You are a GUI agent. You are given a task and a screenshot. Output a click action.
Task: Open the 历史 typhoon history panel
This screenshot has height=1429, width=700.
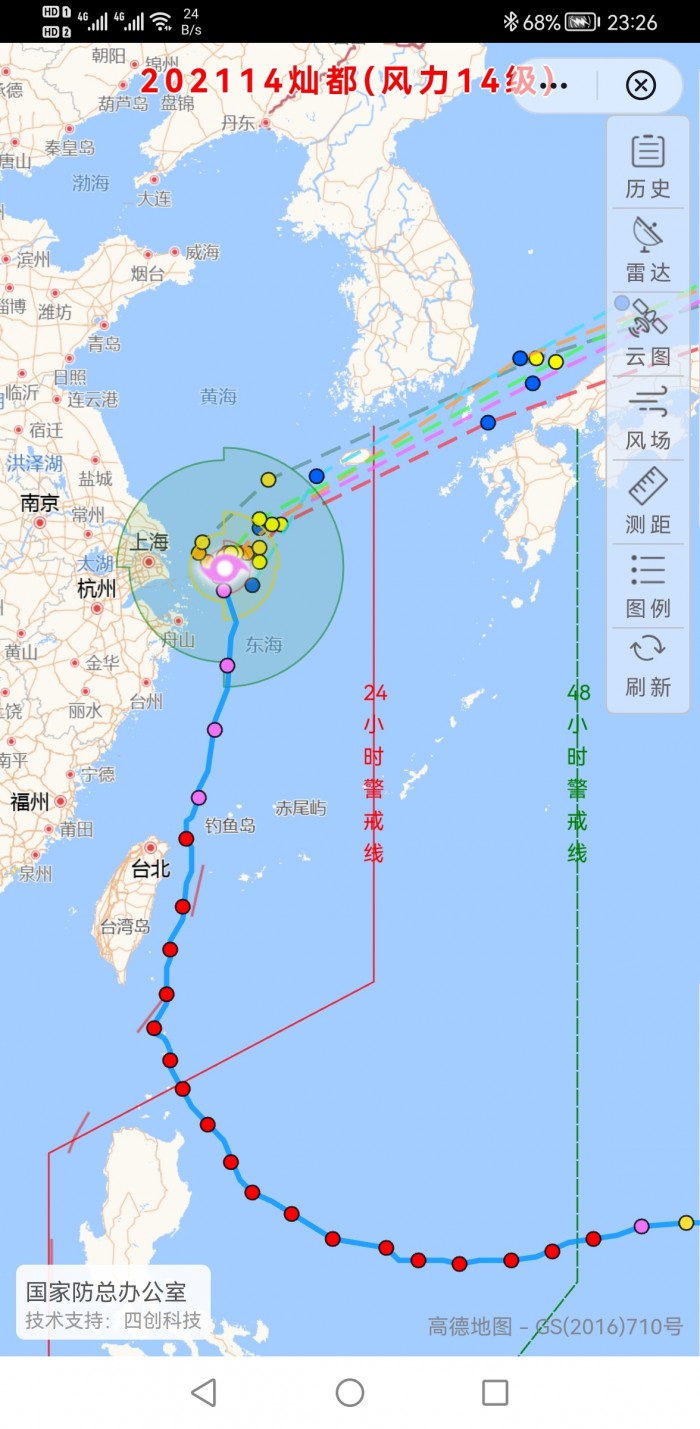pos(648,166)
